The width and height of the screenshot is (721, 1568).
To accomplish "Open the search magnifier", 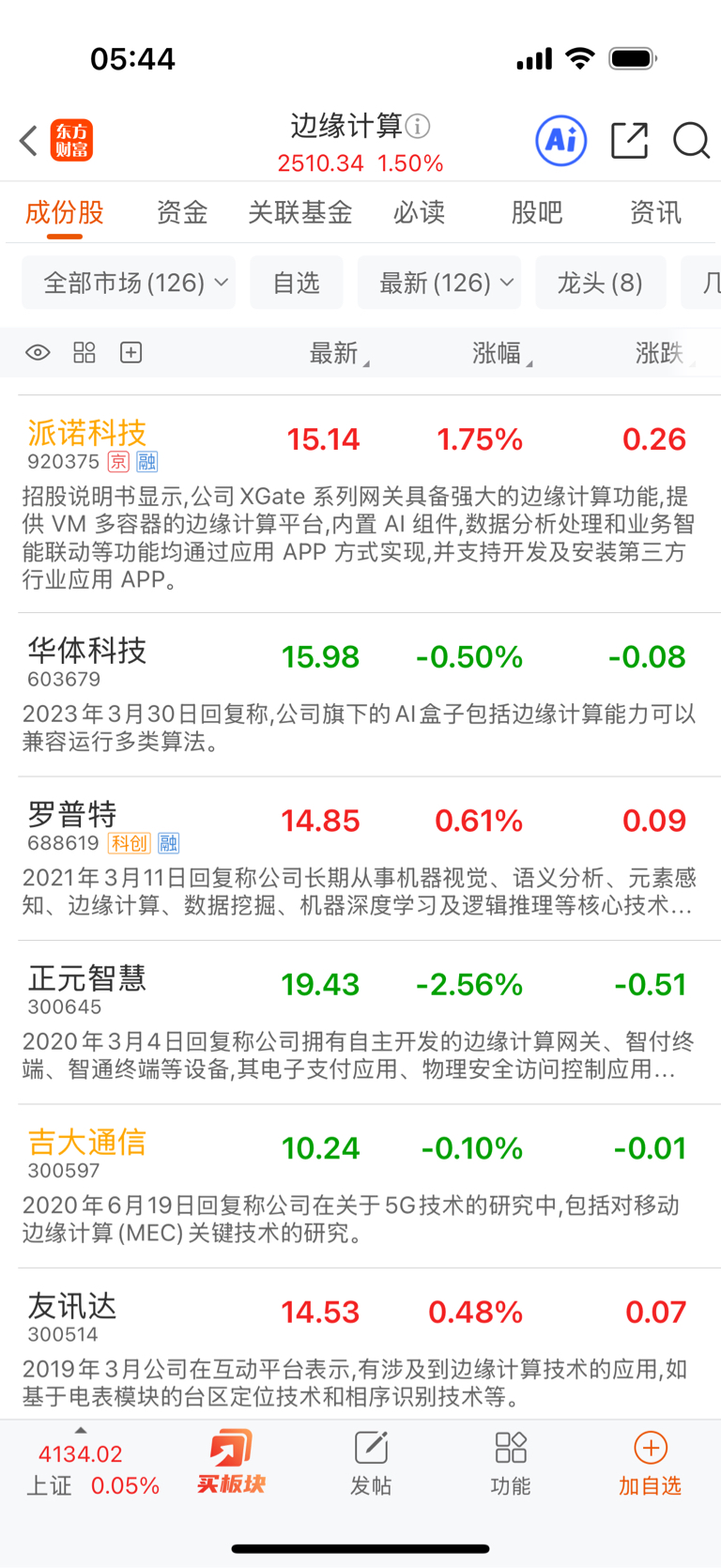I will coord(692,141).
